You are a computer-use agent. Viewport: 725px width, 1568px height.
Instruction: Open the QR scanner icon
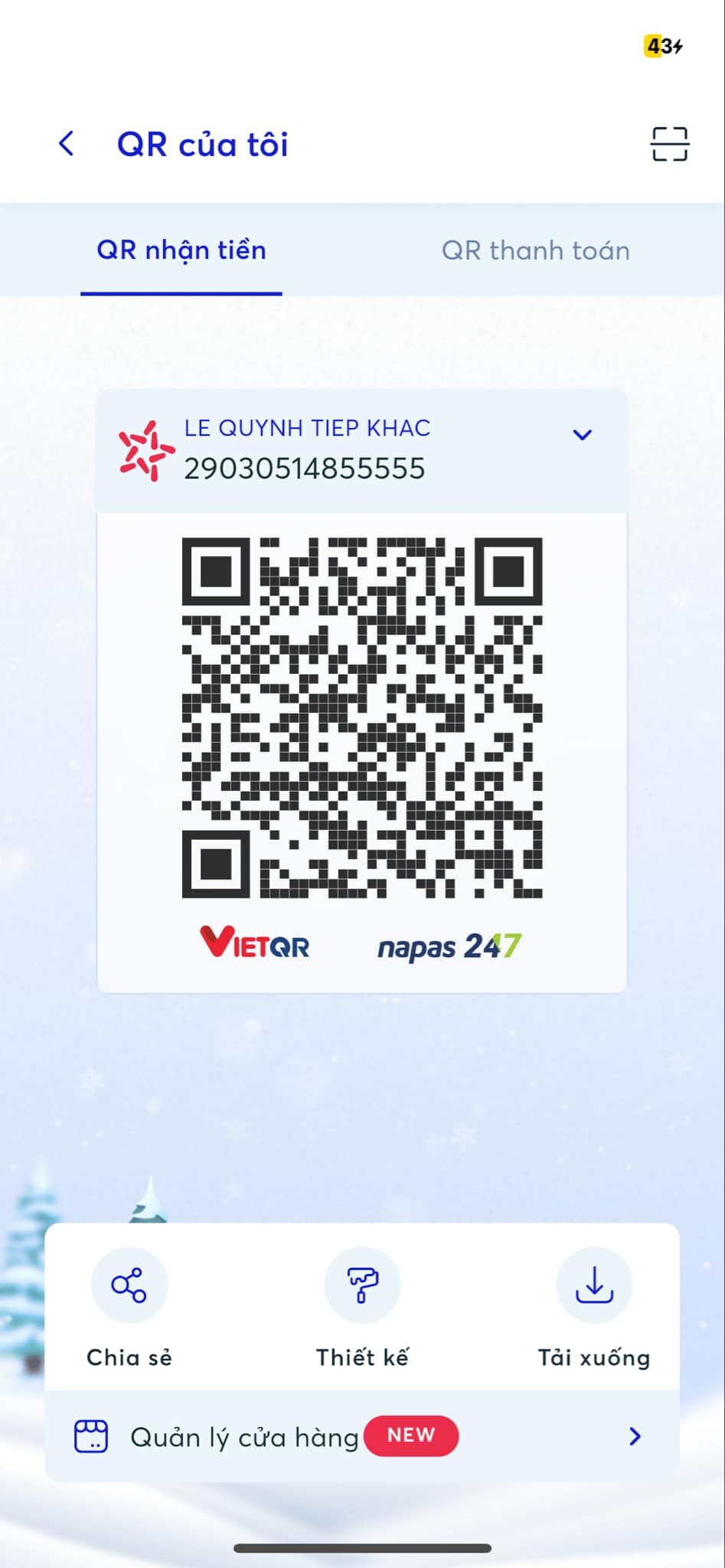pos(669,144)
